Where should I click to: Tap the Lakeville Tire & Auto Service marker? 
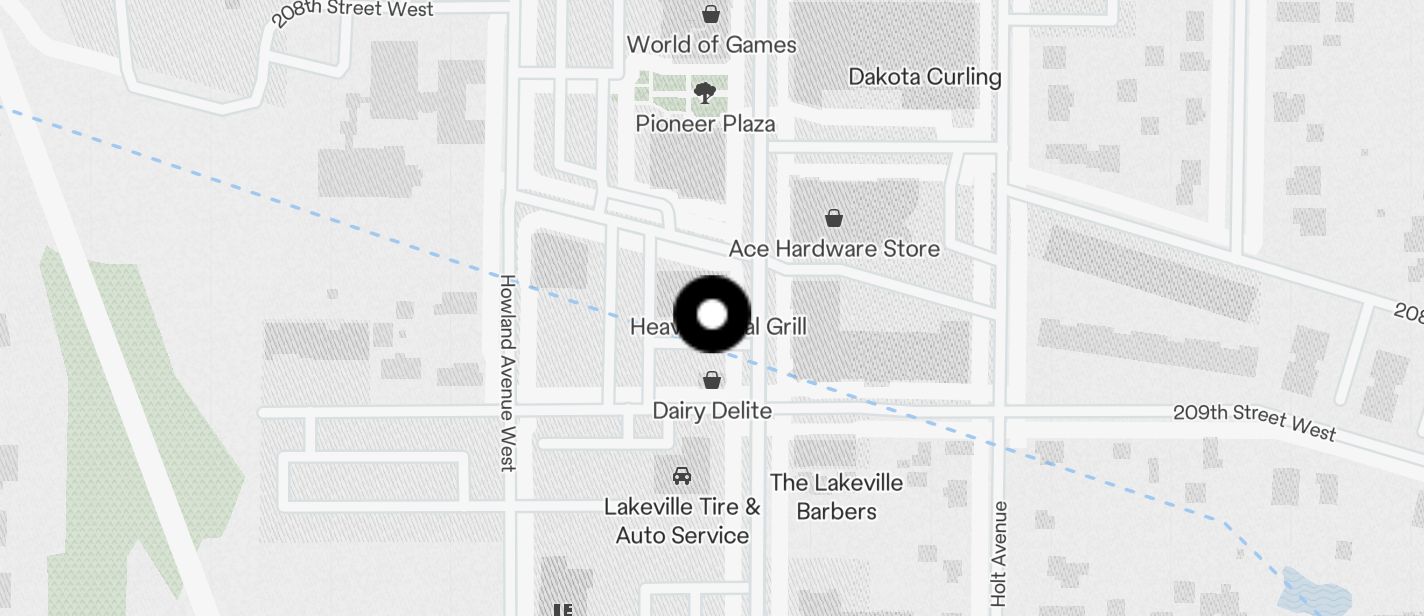coord(682,476)
